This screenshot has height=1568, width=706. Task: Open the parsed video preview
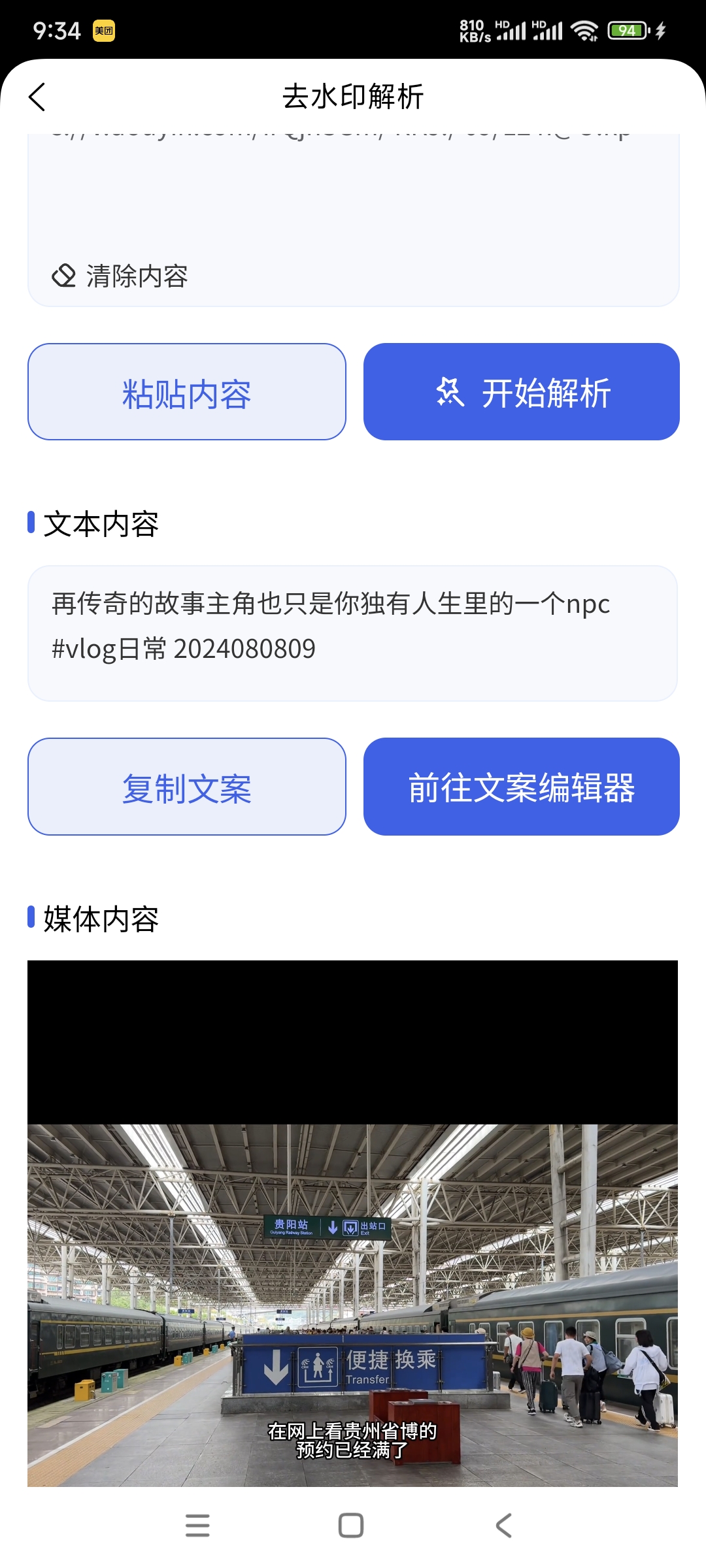pyautogui.click(x=352, y=1222)
